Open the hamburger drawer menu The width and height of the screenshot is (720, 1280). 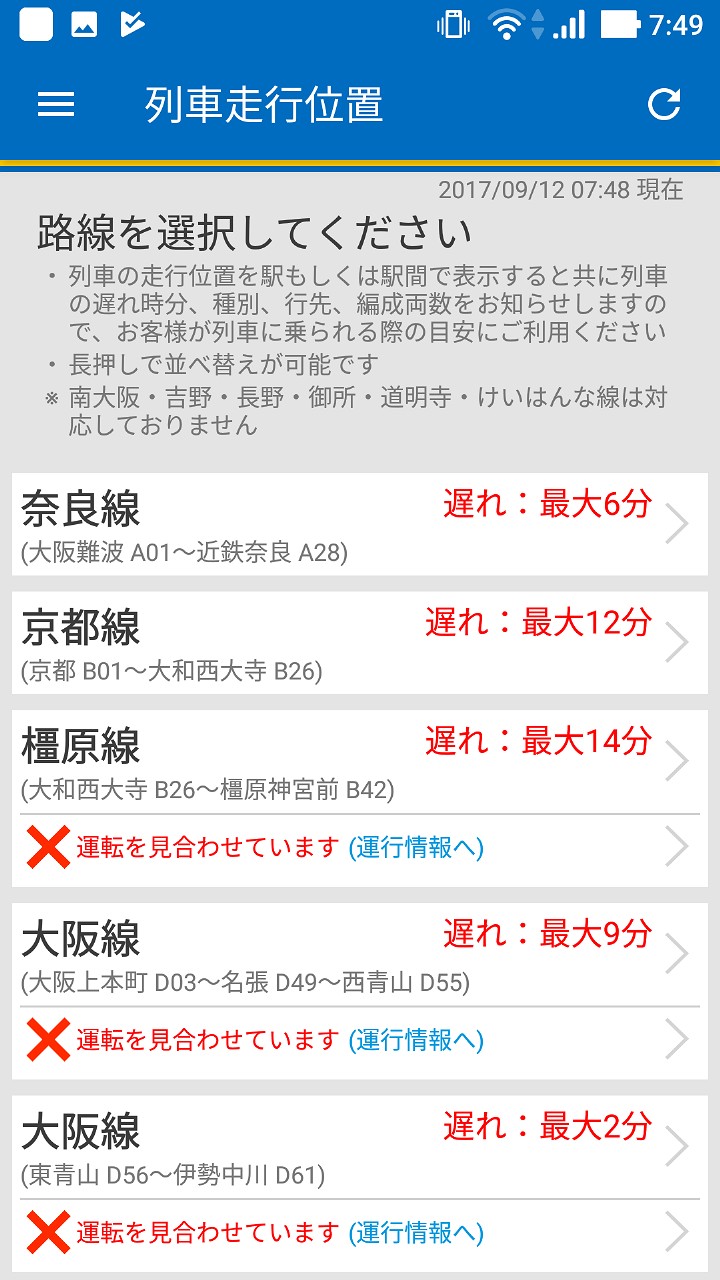coord(56,104)
